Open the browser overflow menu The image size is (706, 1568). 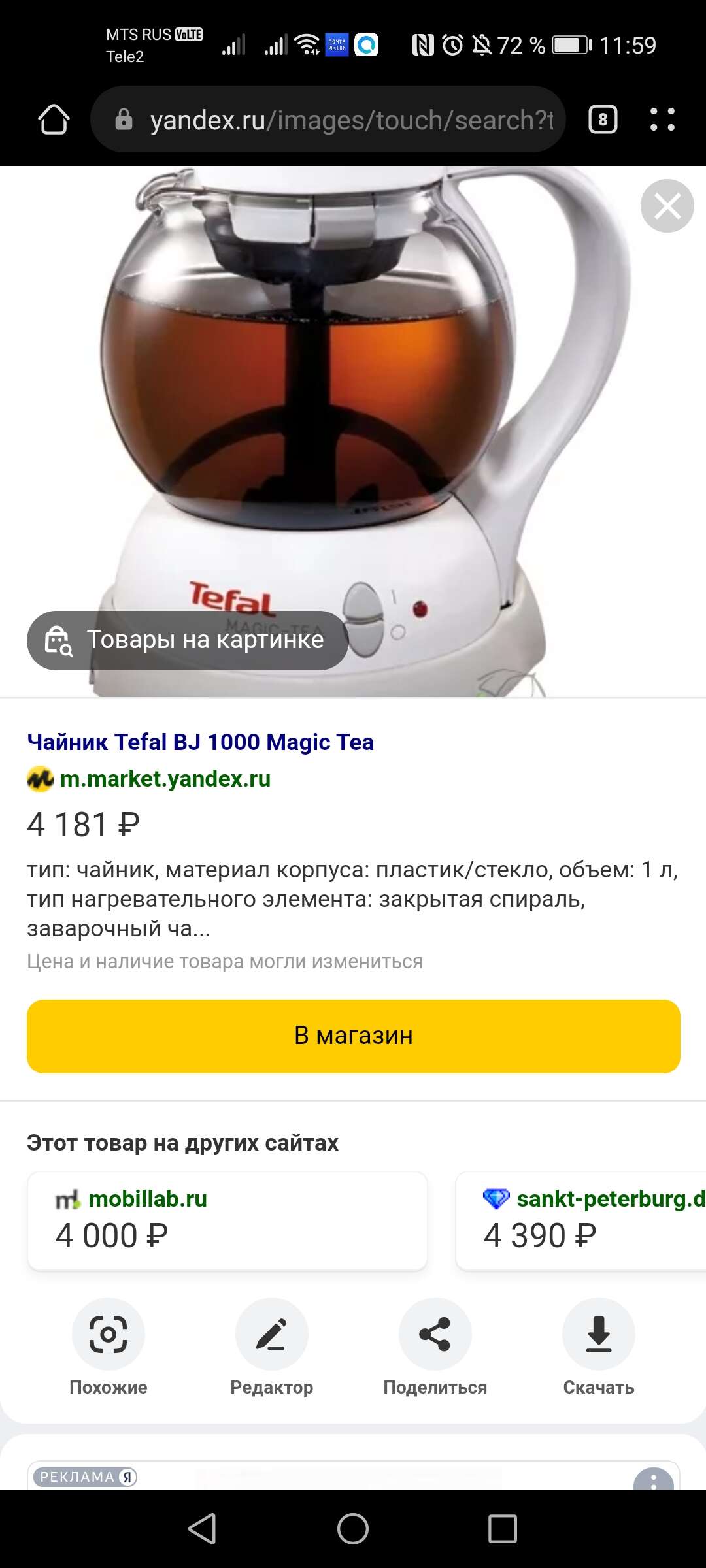[662, 120]
